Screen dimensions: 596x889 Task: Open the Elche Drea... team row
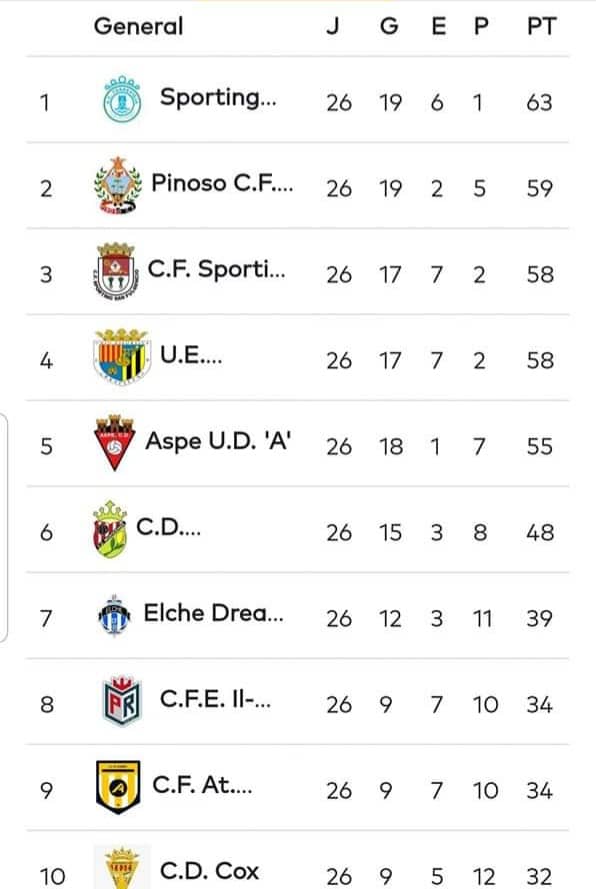pyautogui.click(x=298, y=616)
